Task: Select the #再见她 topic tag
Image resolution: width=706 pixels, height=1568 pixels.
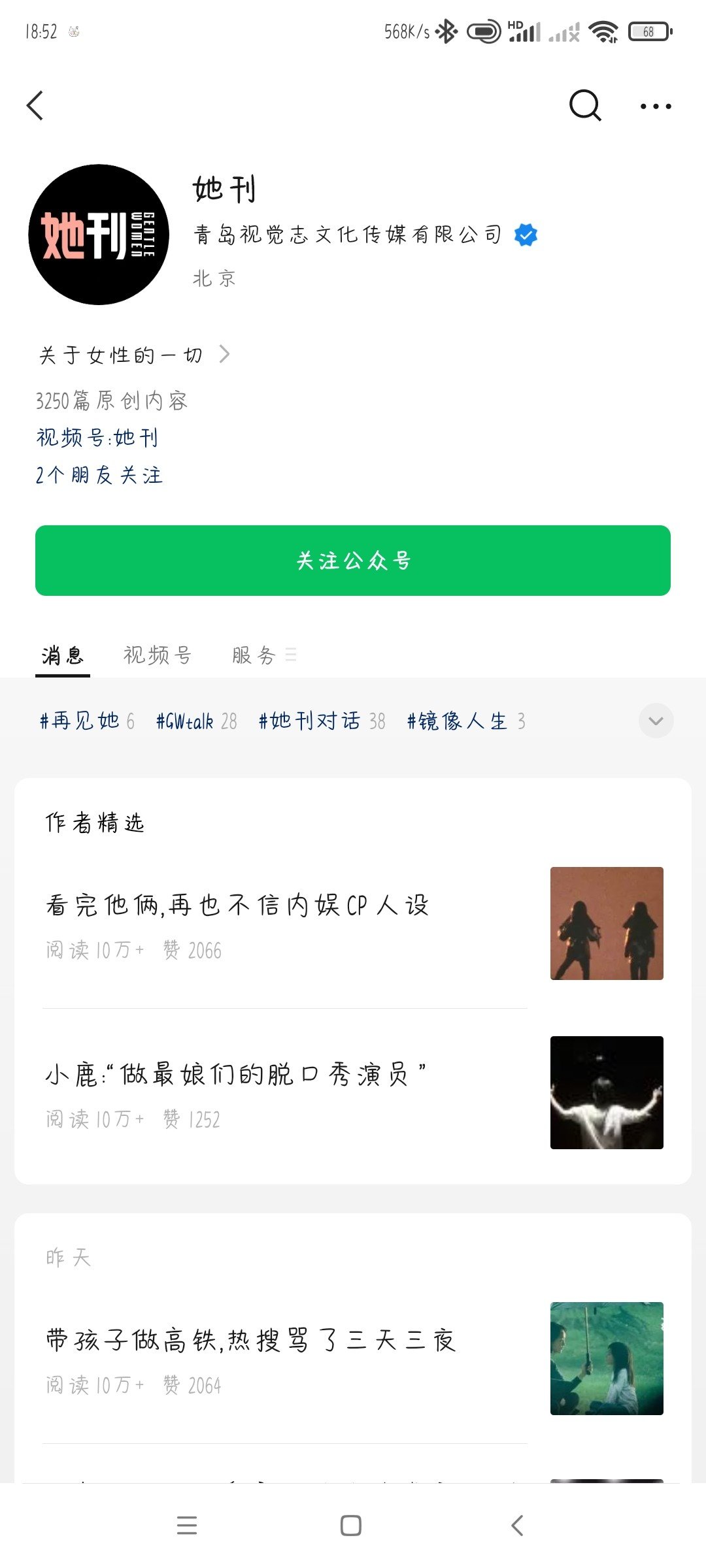Action: coord(87,721)
